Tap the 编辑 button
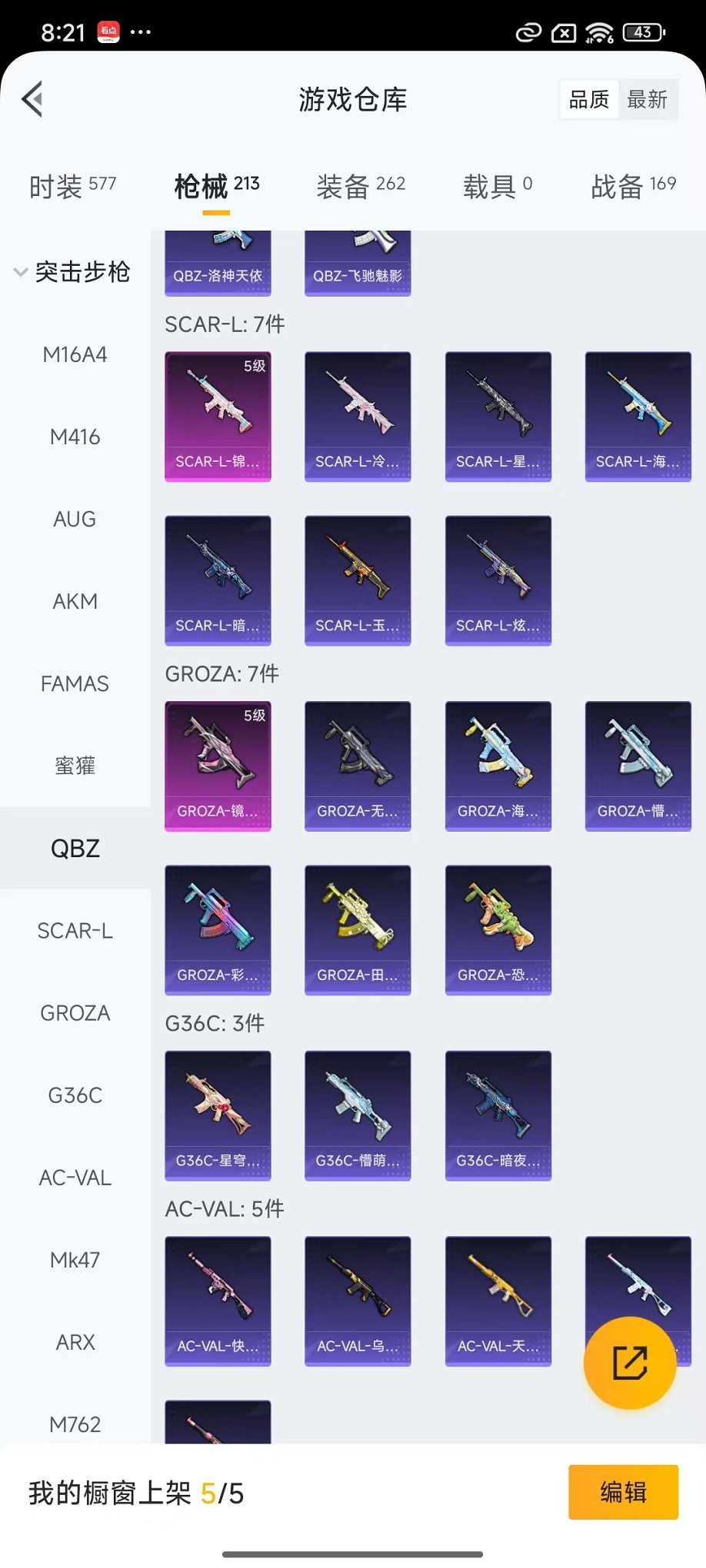 (623, 1492)
